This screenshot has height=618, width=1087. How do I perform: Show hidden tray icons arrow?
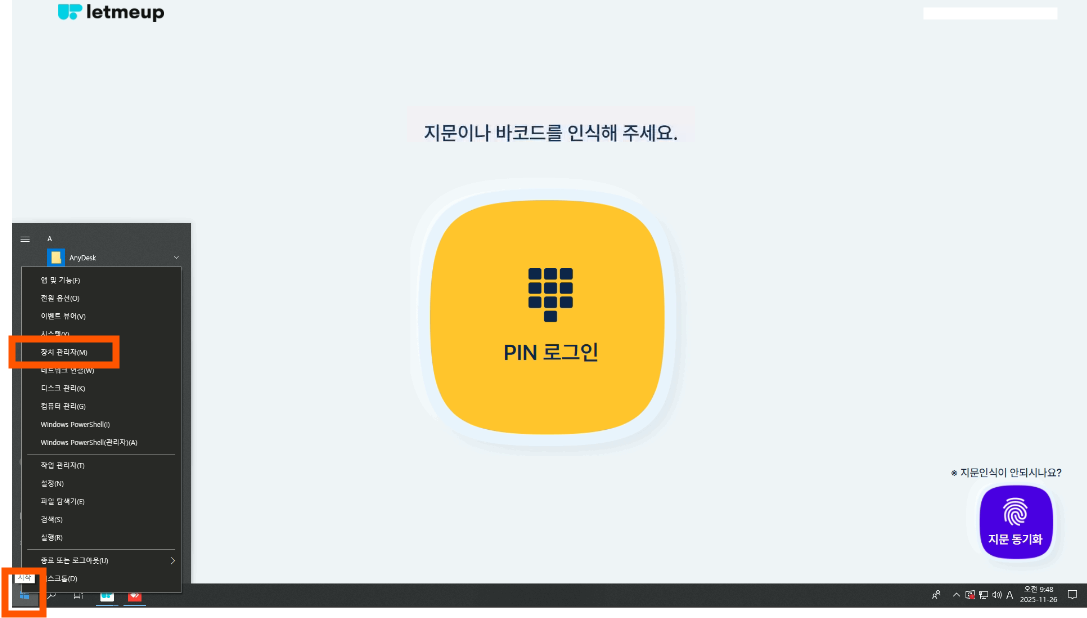click(956, 595)
